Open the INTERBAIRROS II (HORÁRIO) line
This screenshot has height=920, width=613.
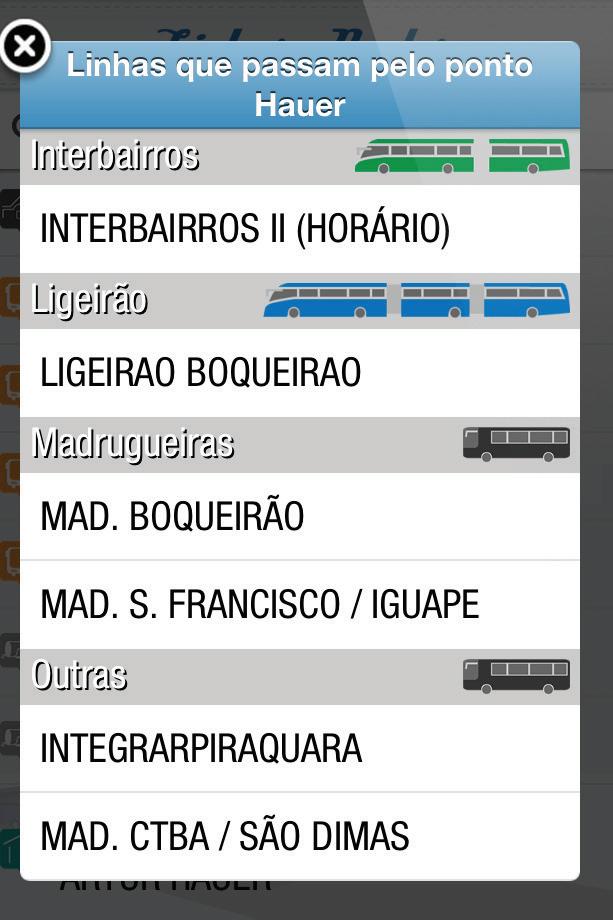[x=299, y=229]
